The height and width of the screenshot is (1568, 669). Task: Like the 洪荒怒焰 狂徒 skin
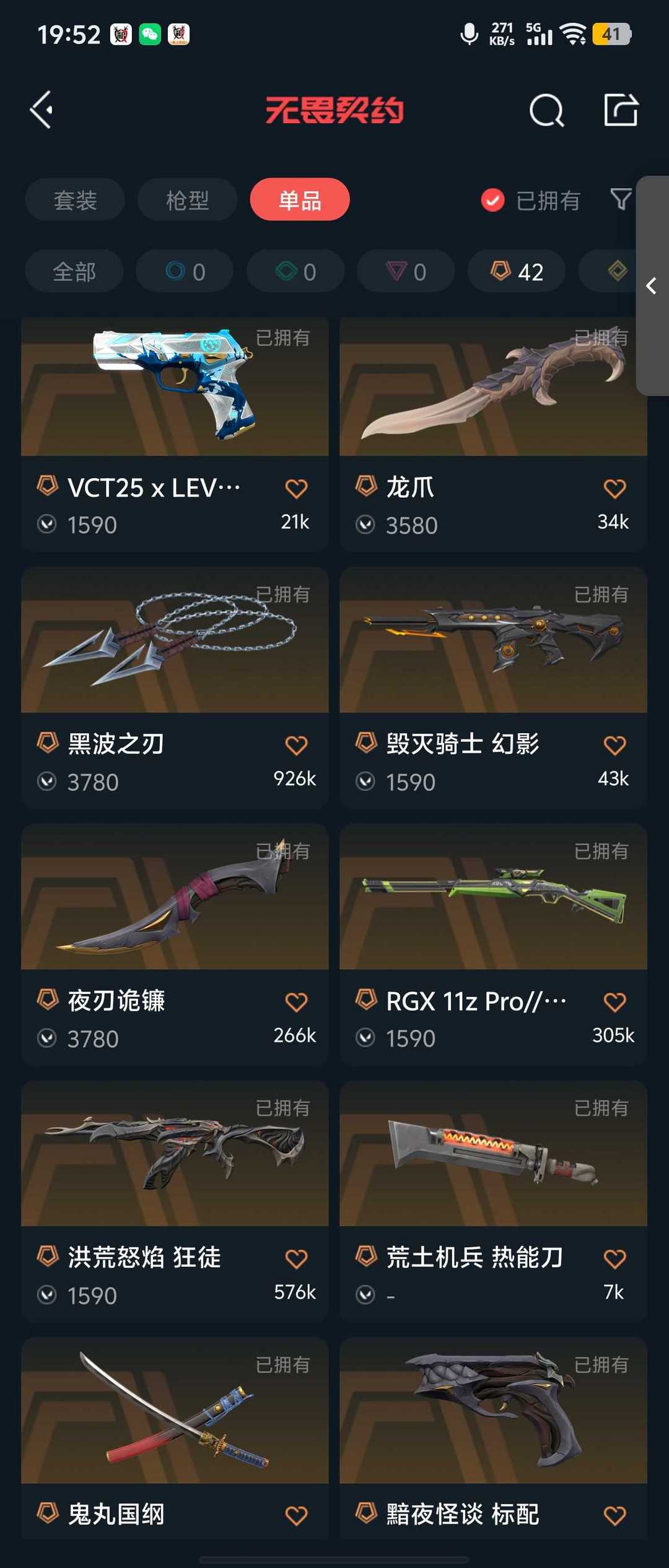(296, 1259)
